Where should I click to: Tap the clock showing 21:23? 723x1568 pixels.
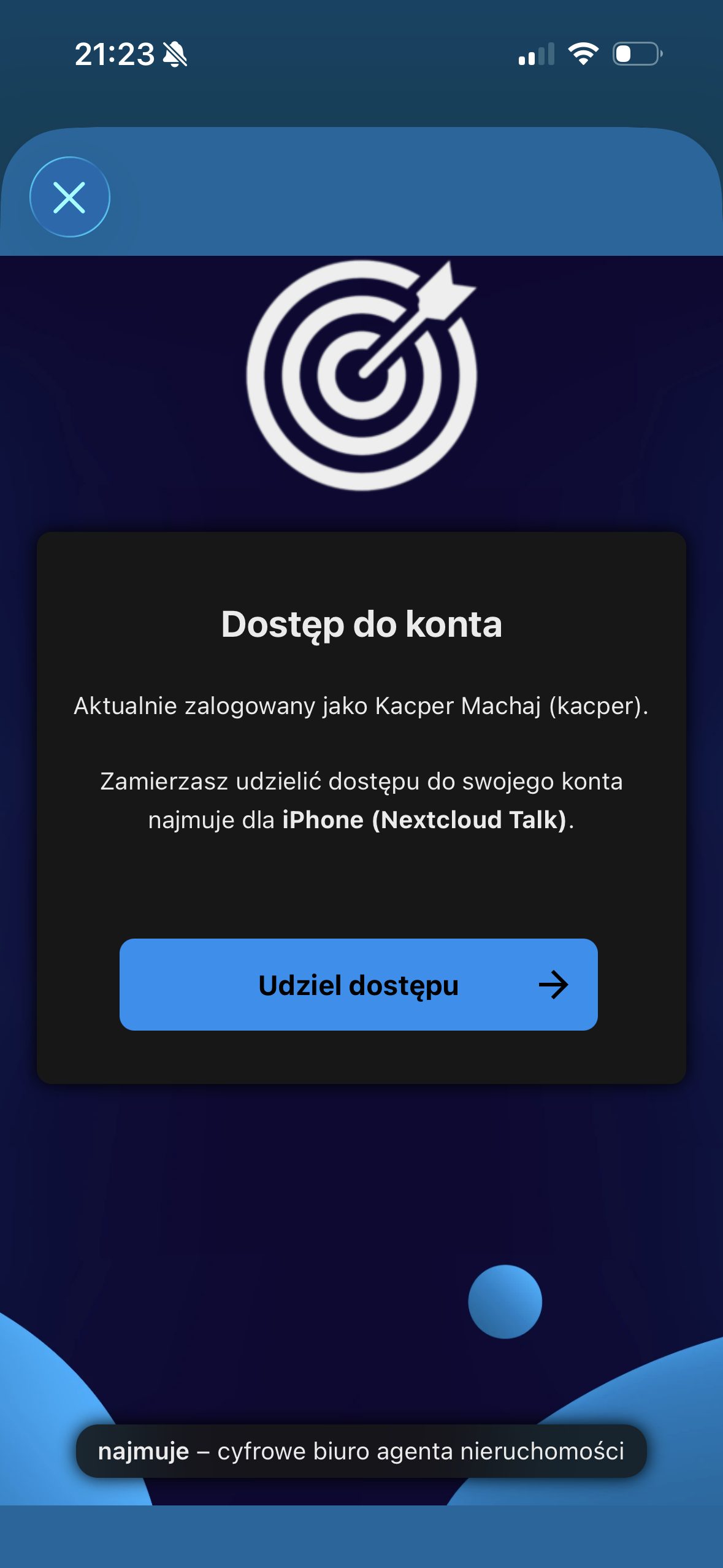pyautogui.click(x=117, y=54)
